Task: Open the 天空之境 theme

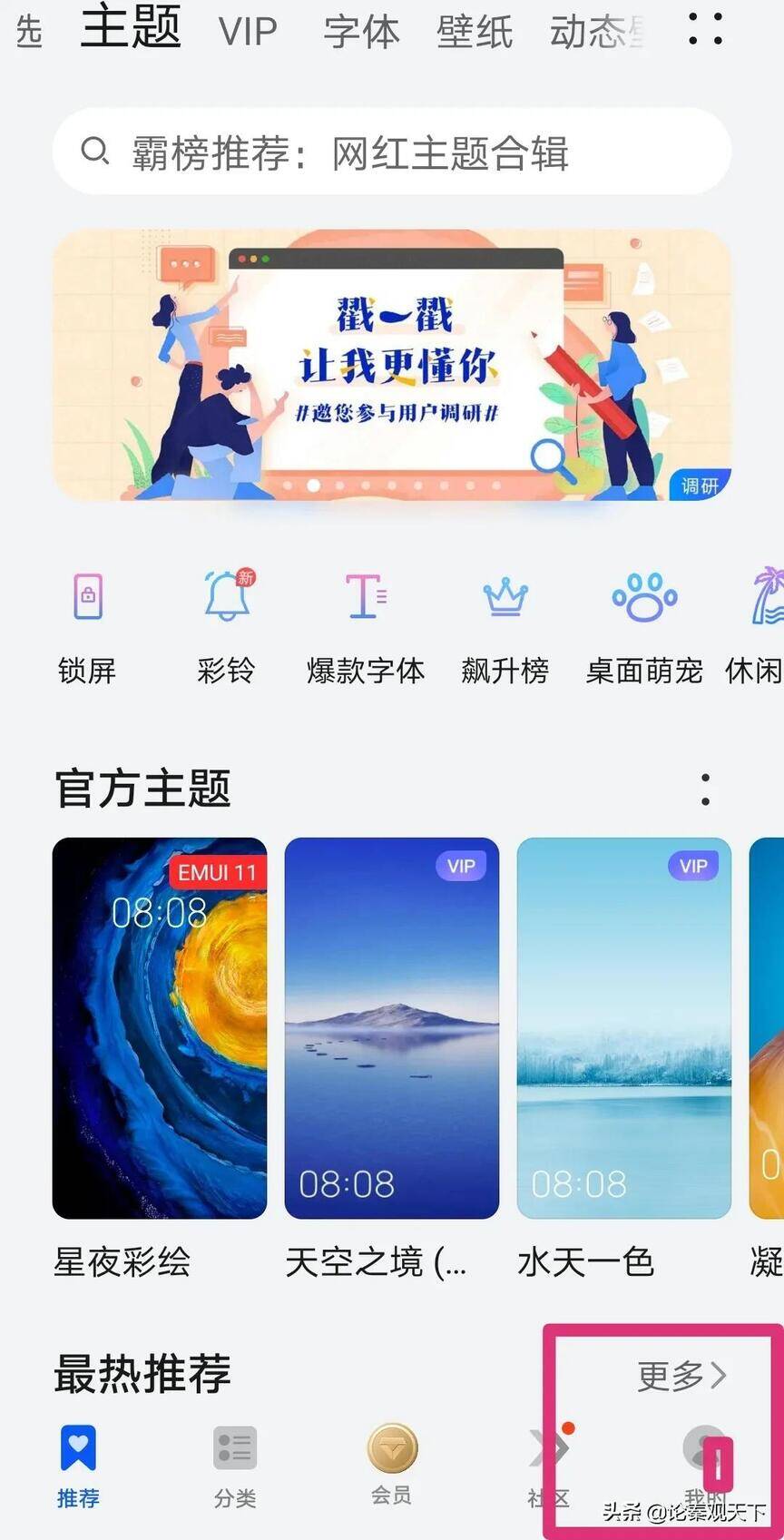Action: (392, 1058)
